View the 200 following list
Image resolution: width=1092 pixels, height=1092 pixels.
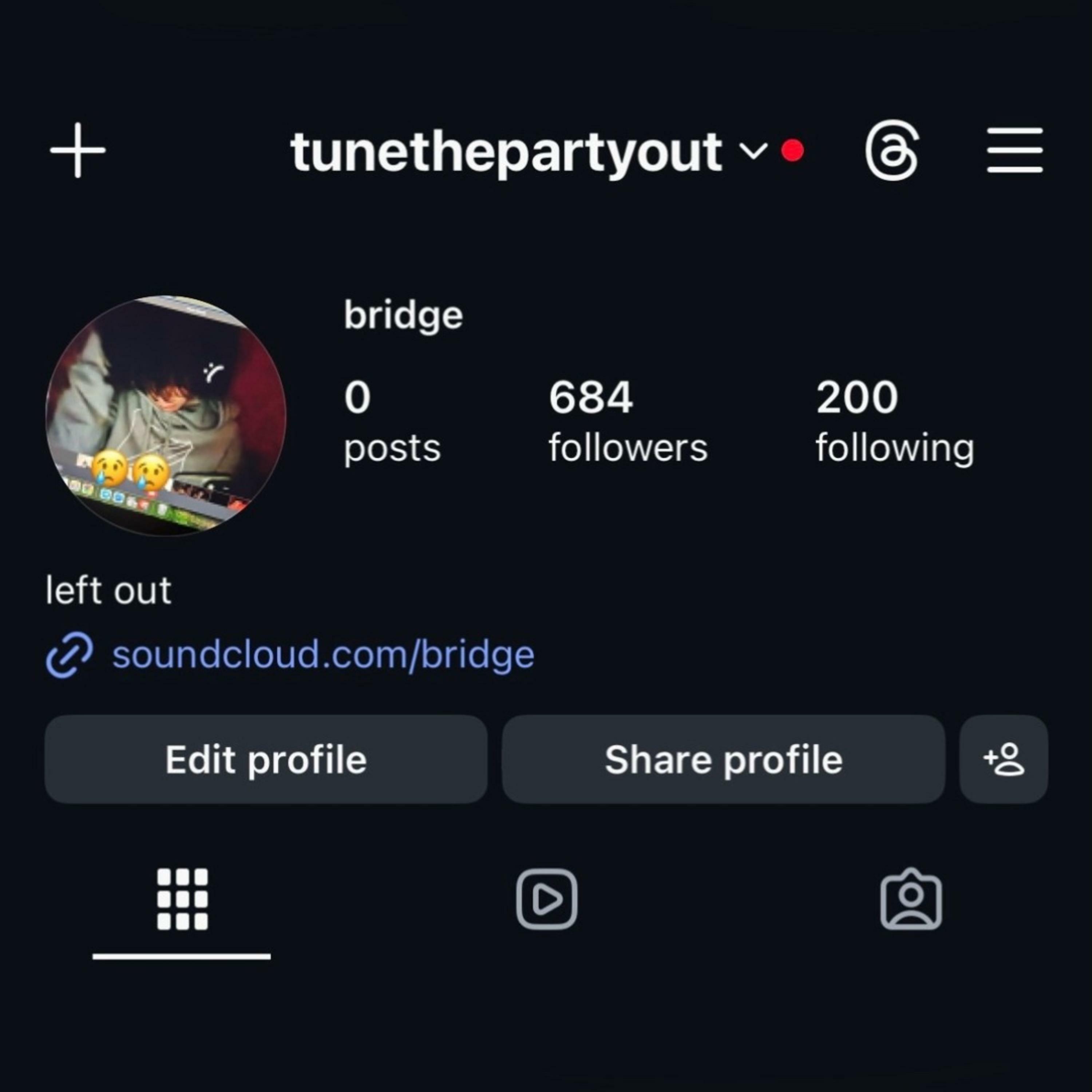click(894, 421)
